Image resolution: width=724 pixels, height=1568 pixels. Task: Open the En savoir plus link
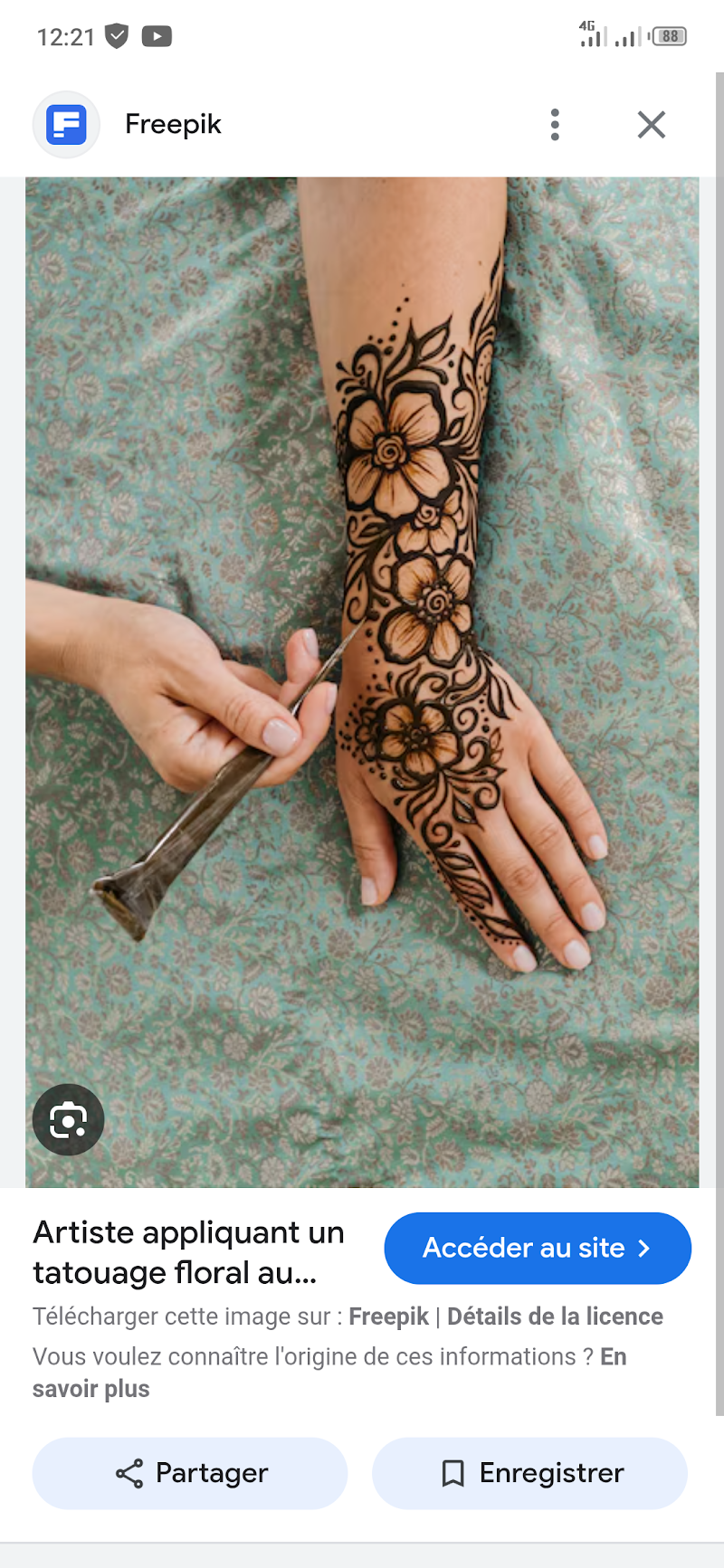point(90,1389)
